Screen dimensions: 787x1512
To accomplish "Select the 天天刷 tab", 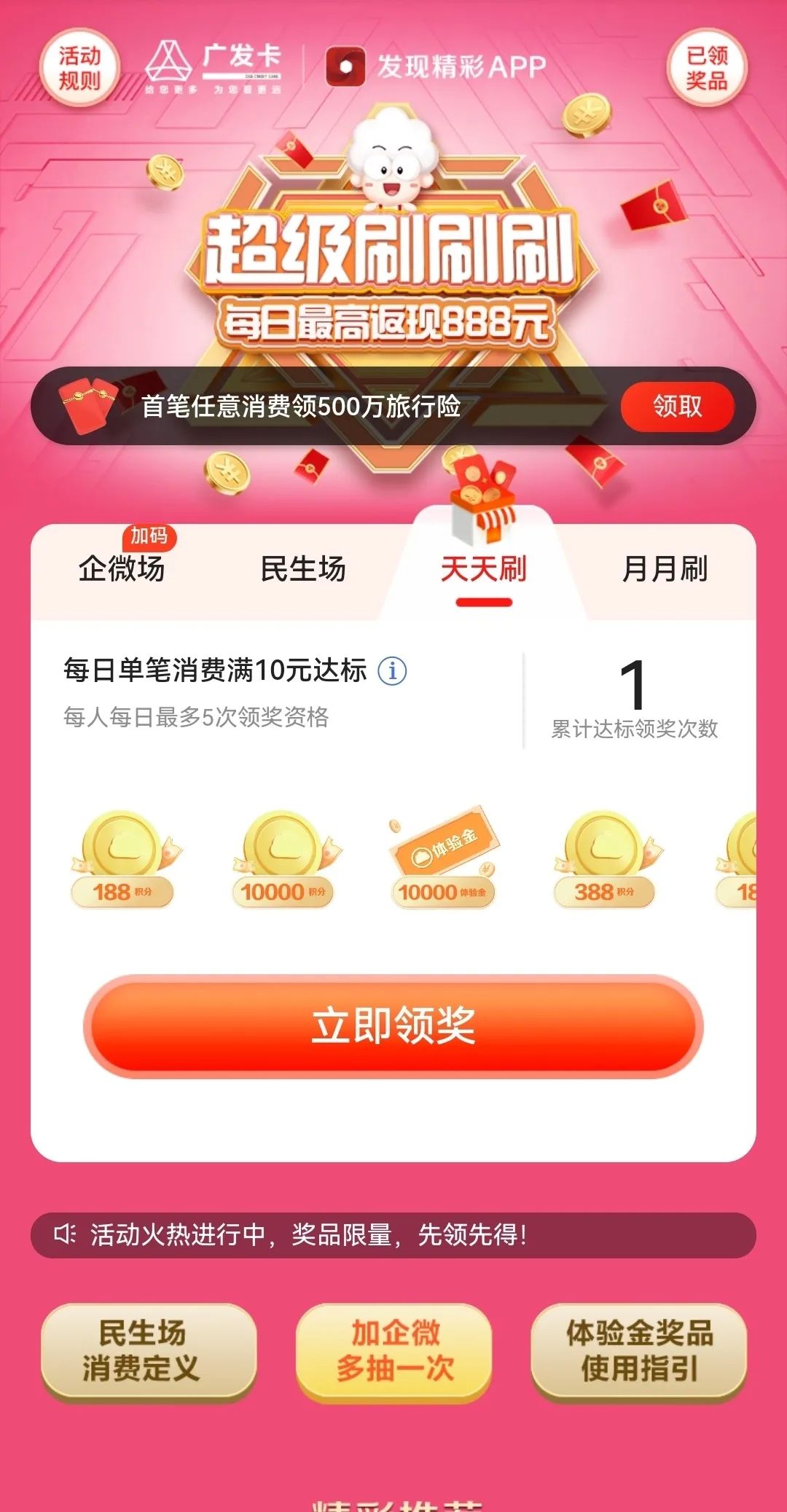I will point(484,569).
